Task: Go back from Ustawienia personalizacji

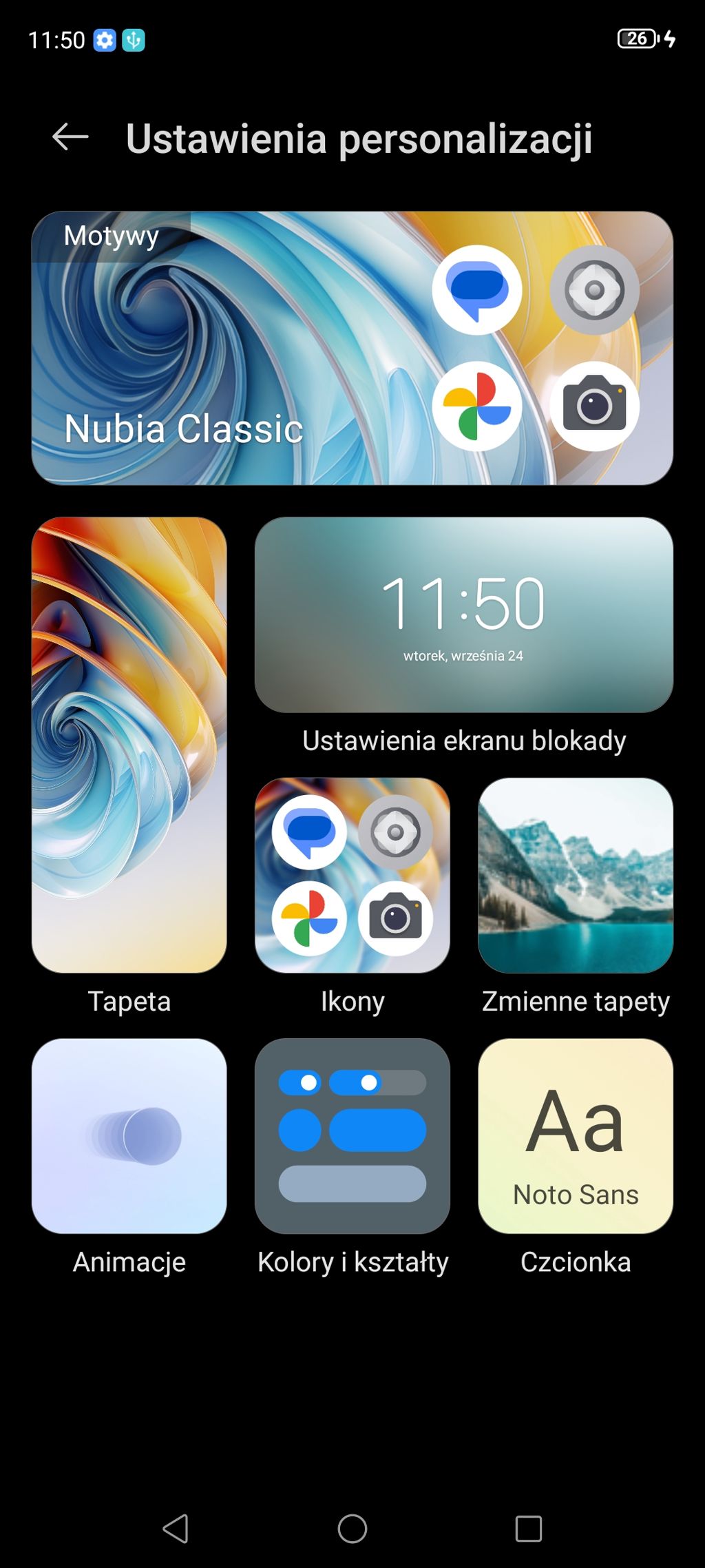Action: click(x=70, y=137)
